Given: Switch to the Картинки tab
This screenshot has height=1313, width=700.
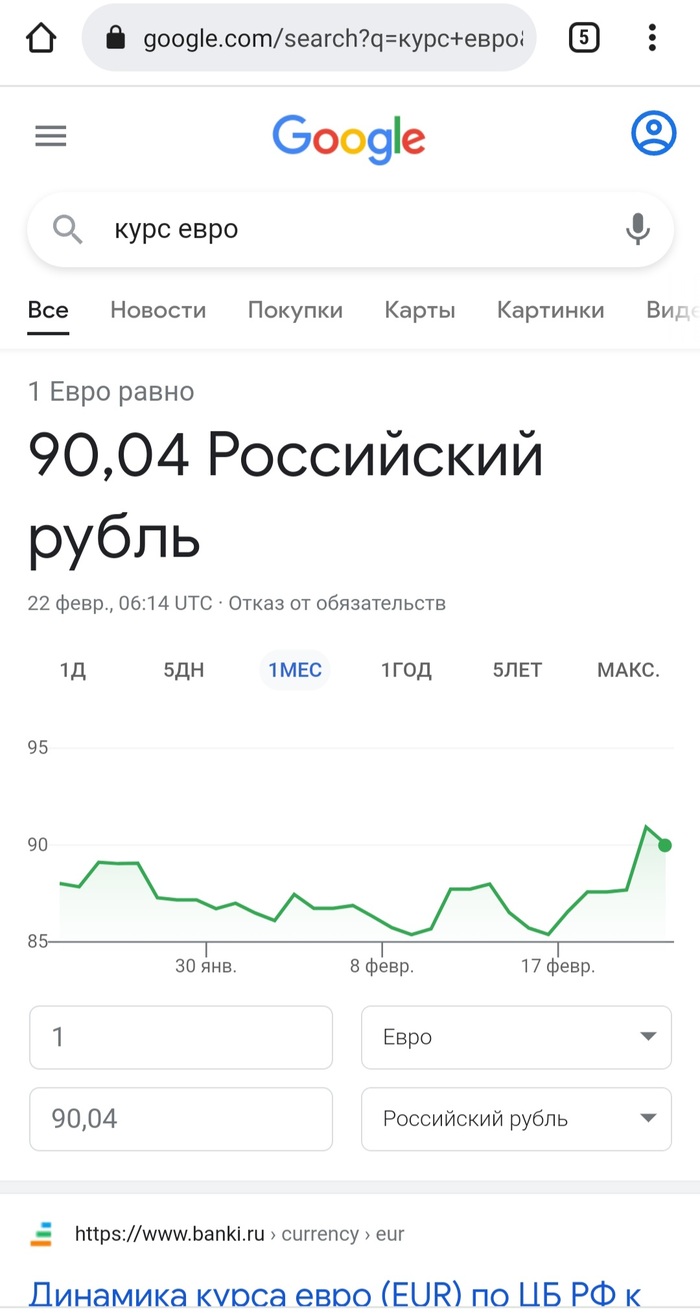Looking at the screenshot, I should (551, 310).
